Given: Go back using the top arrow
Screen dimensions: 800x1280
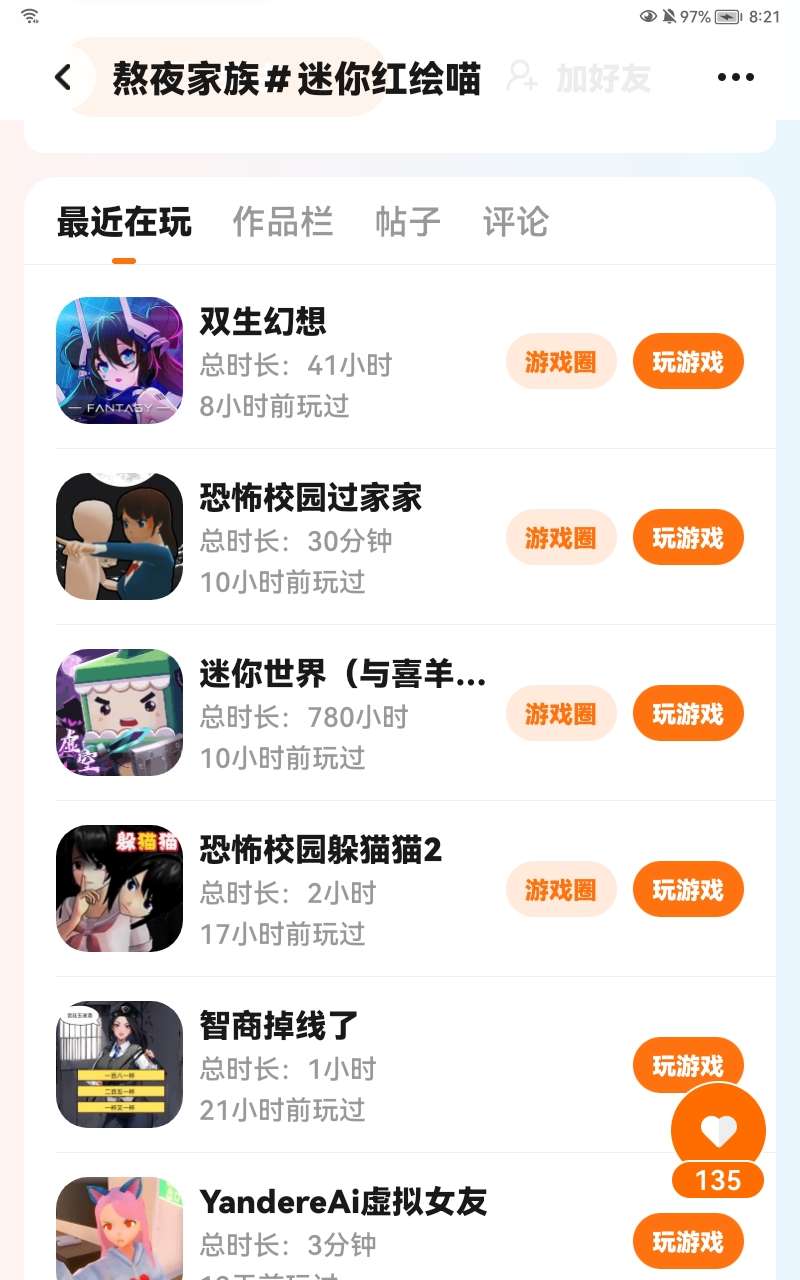Looking at the screenshot, I should pyautogui.click(x=63, y=77).
